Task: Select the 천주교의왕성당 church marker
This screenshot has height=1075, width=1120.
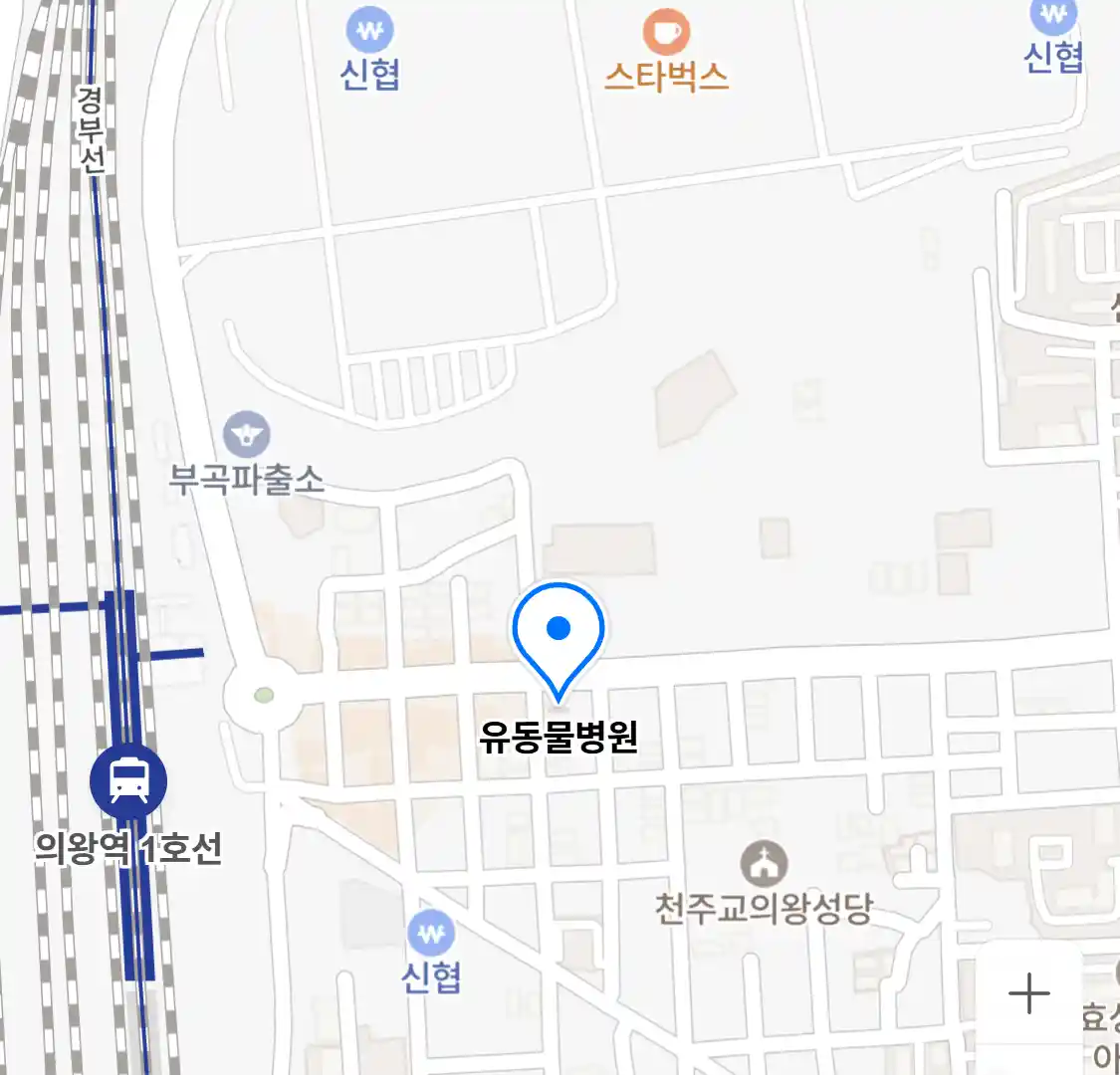Action: pyautogui.click(x=764, y=864)
